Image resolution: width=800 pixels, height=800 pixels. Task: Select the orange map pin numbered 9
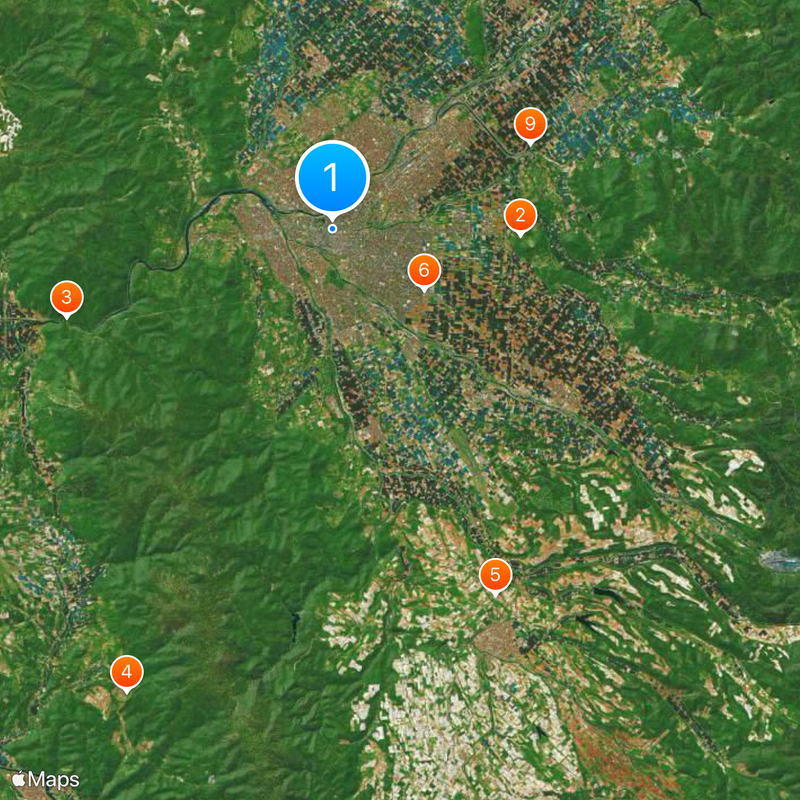pyautogui.click(x=530, y=125)
